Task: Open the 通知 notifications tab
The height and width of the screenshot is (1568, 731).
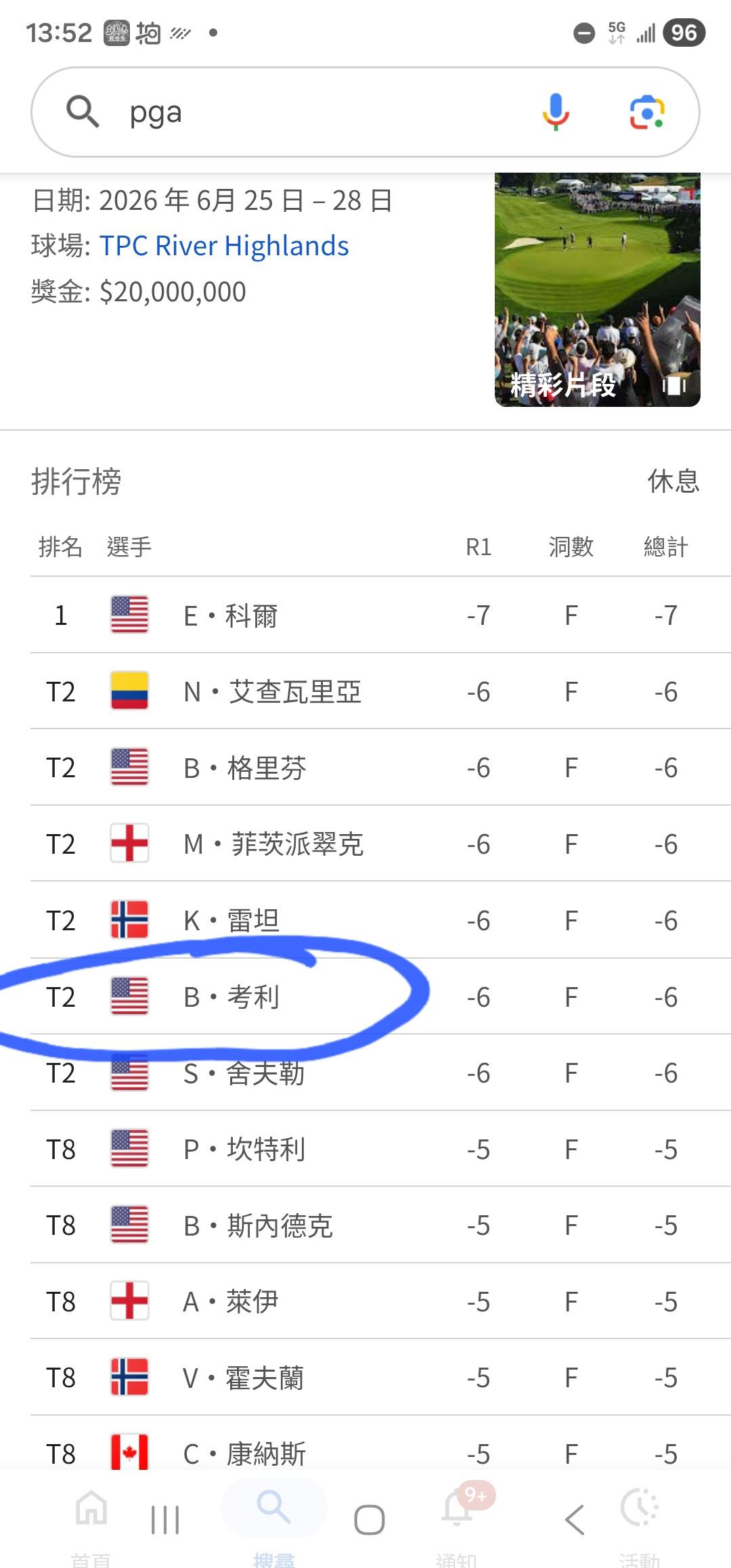Action: [457, 1523]
